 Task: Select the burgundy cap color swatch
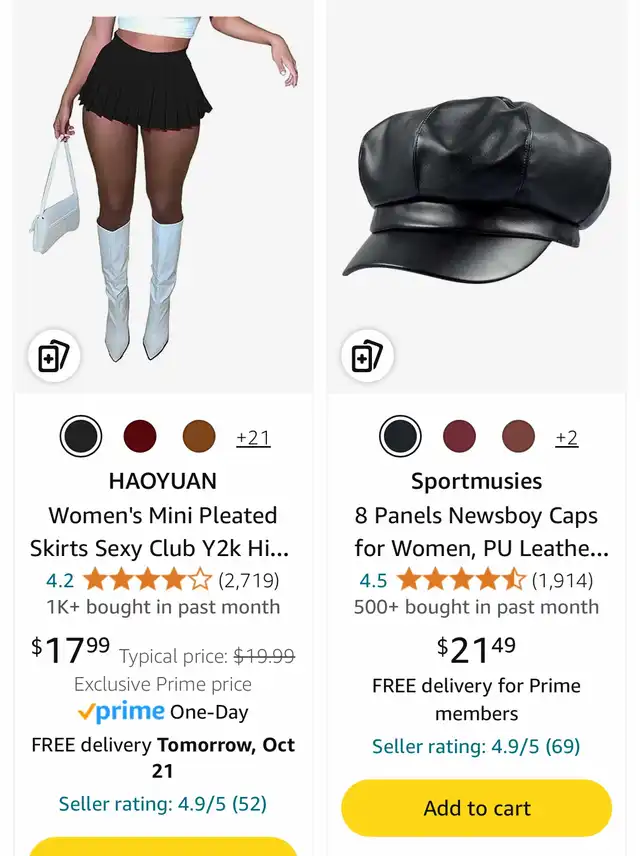(459, 436)
